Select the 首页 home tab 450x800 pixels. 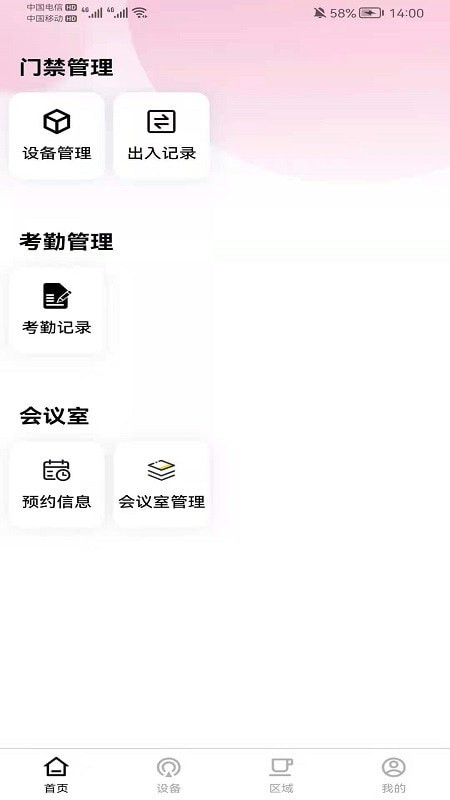click(56, 775)
